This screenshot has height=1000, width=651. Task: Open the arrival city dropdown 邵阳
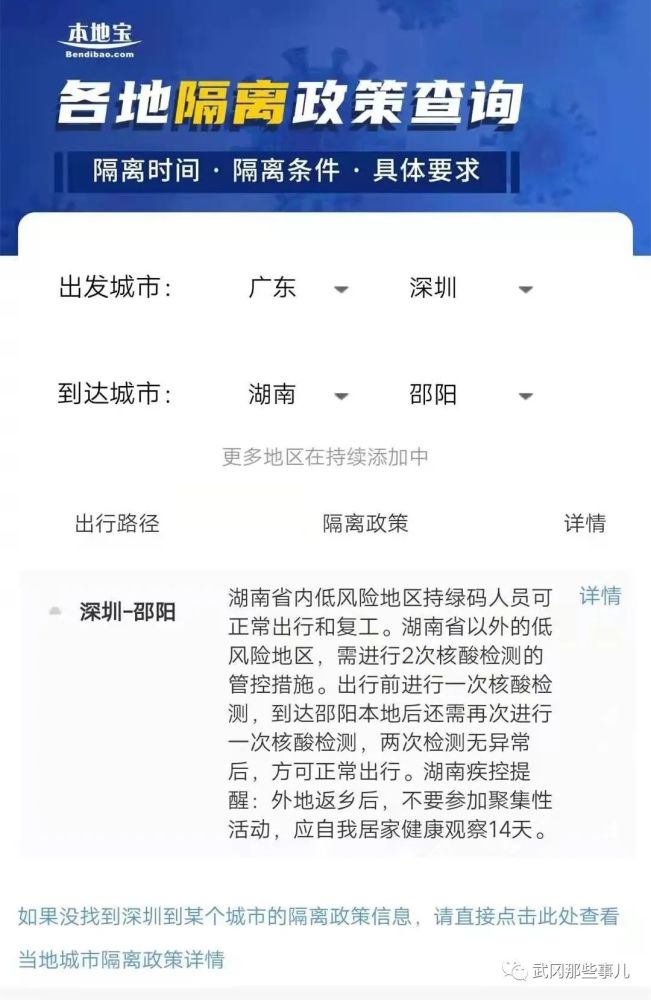[470, 395]
